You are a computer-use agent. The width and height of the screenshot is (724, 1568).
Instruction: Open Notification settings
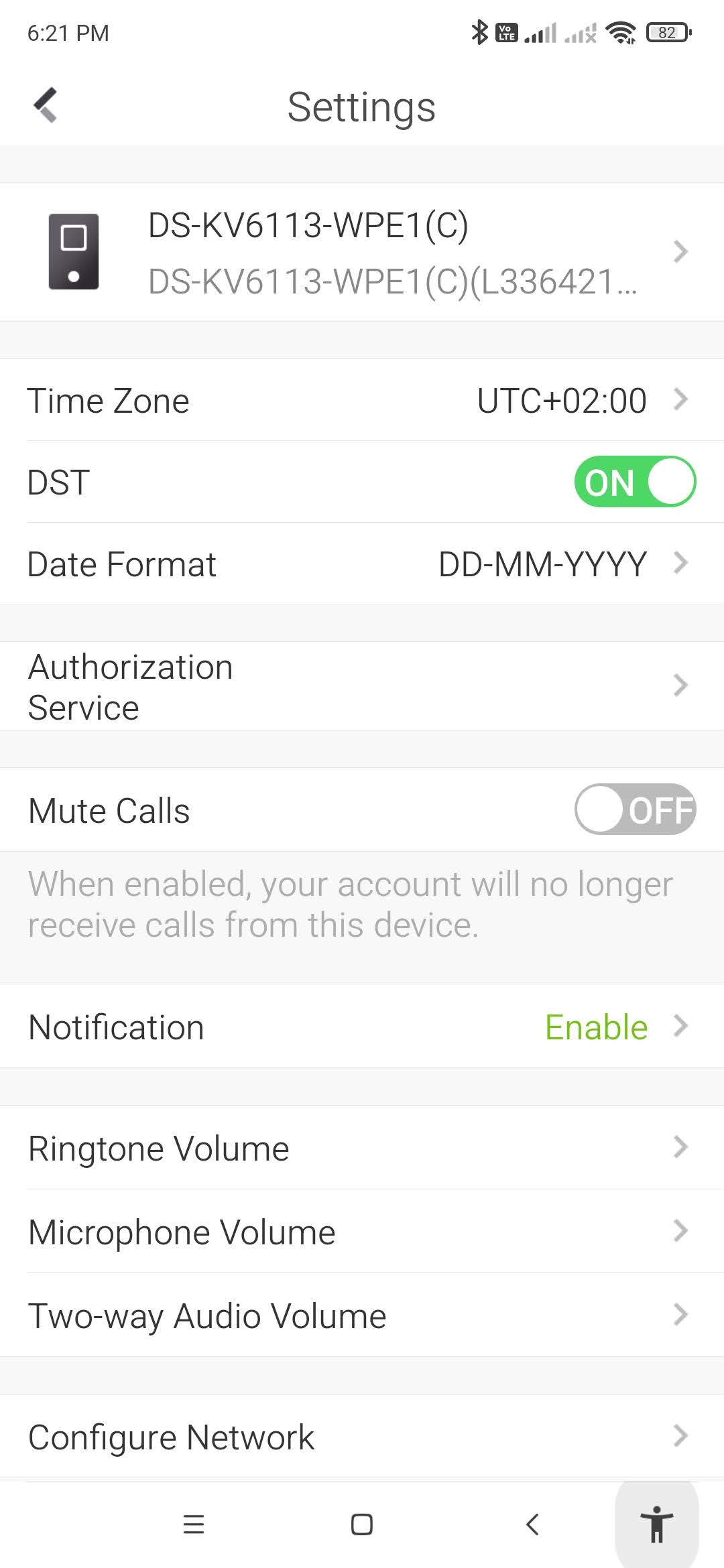[362, 1027]
